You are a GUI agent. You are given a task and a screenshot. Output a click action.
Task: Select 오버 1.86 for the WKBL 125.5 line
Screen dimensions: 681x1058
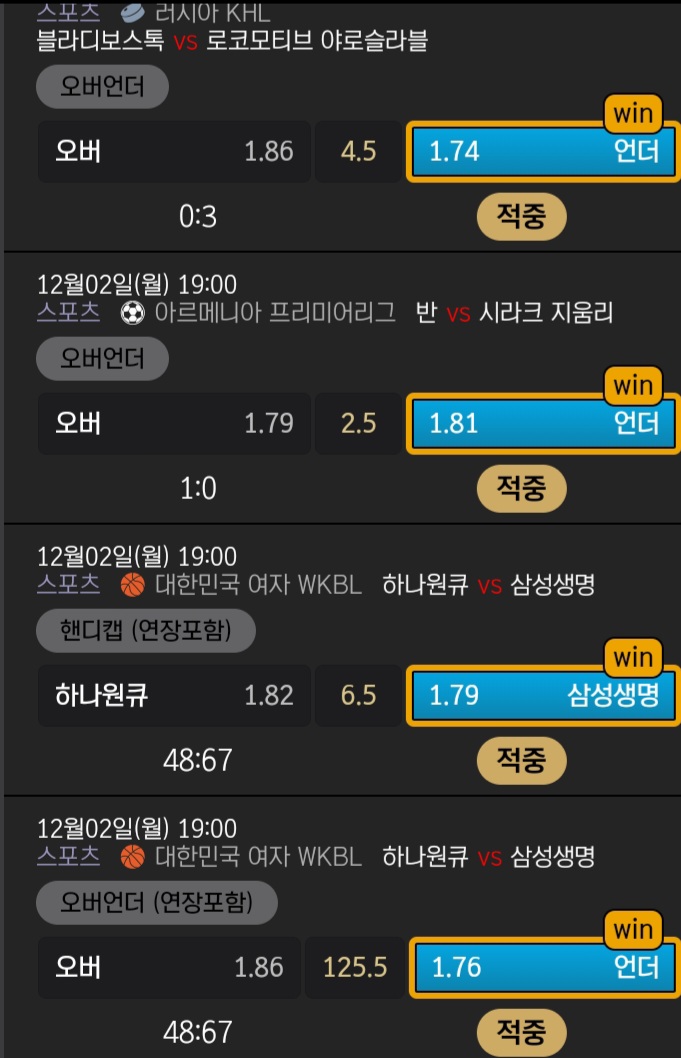(x=168, y=968)
